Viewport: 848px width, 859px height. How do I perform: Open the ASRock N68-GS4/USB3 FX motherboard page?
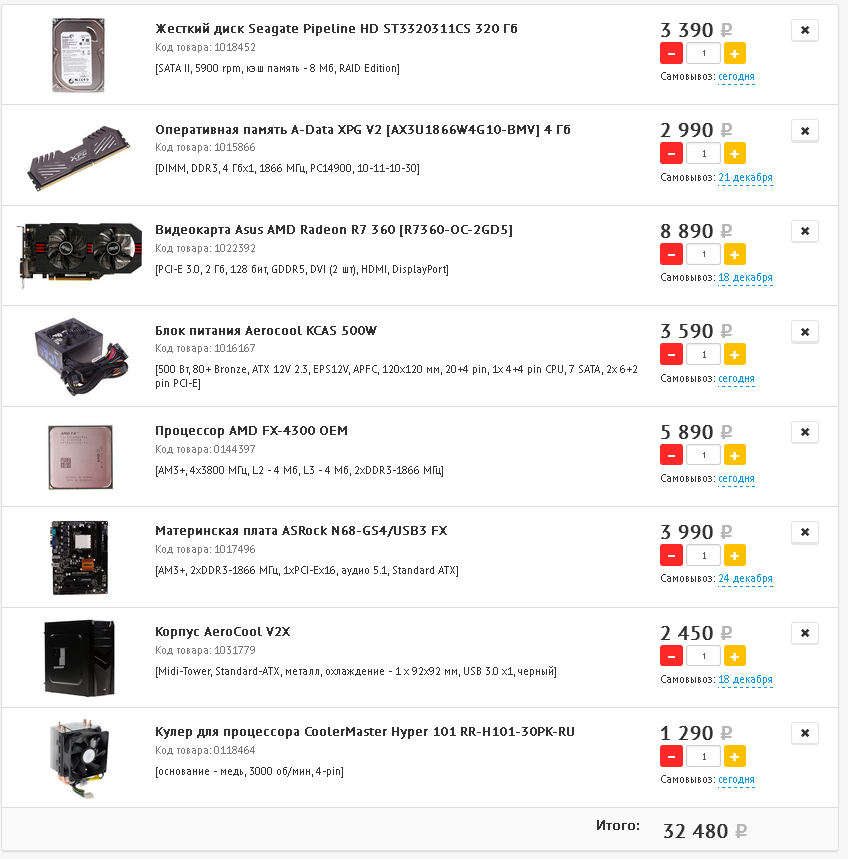click(x=301, y=531)
